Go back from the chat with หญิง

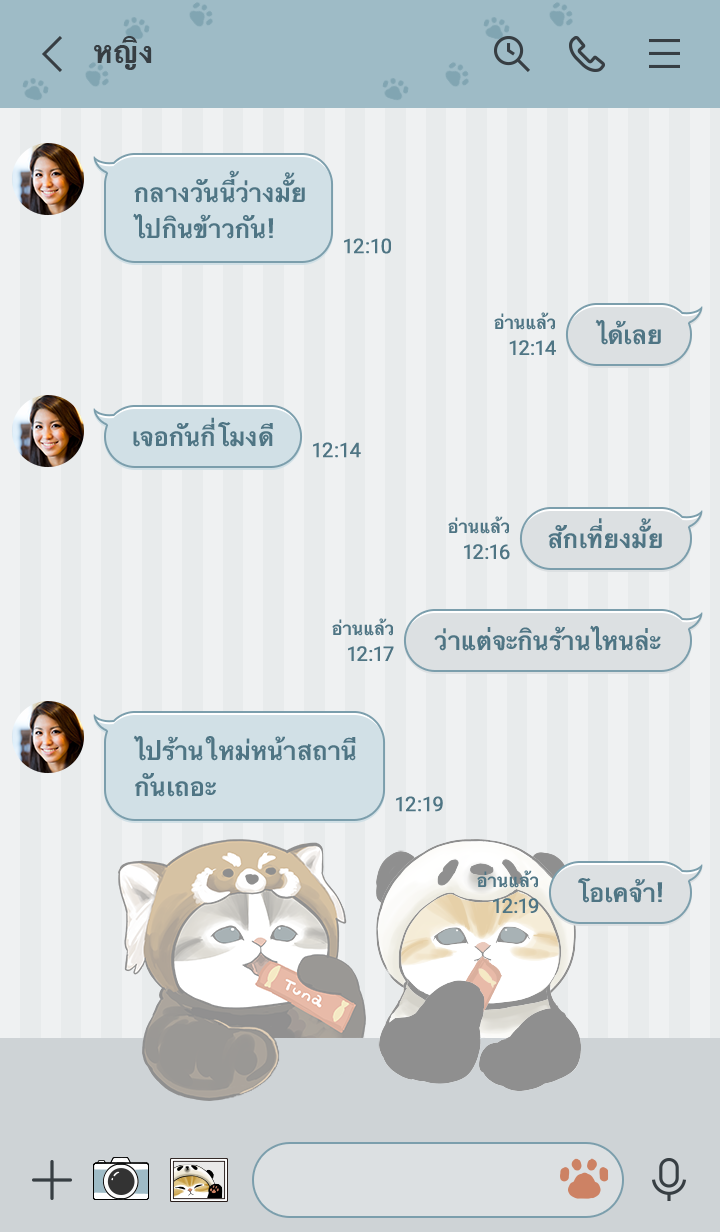52,54
